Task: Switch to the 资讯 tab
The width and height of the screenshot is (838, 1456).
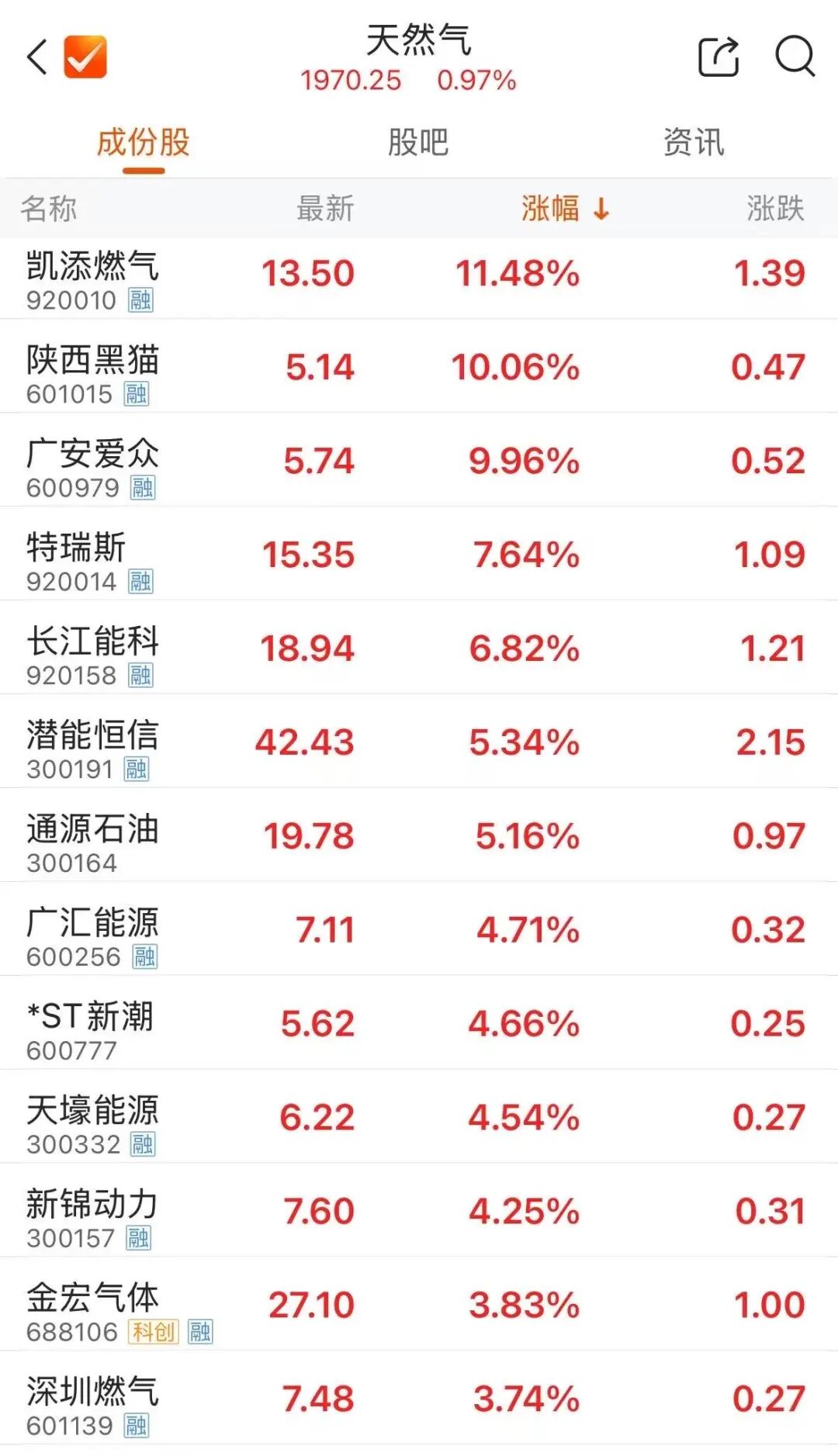Action: (694, 143)
